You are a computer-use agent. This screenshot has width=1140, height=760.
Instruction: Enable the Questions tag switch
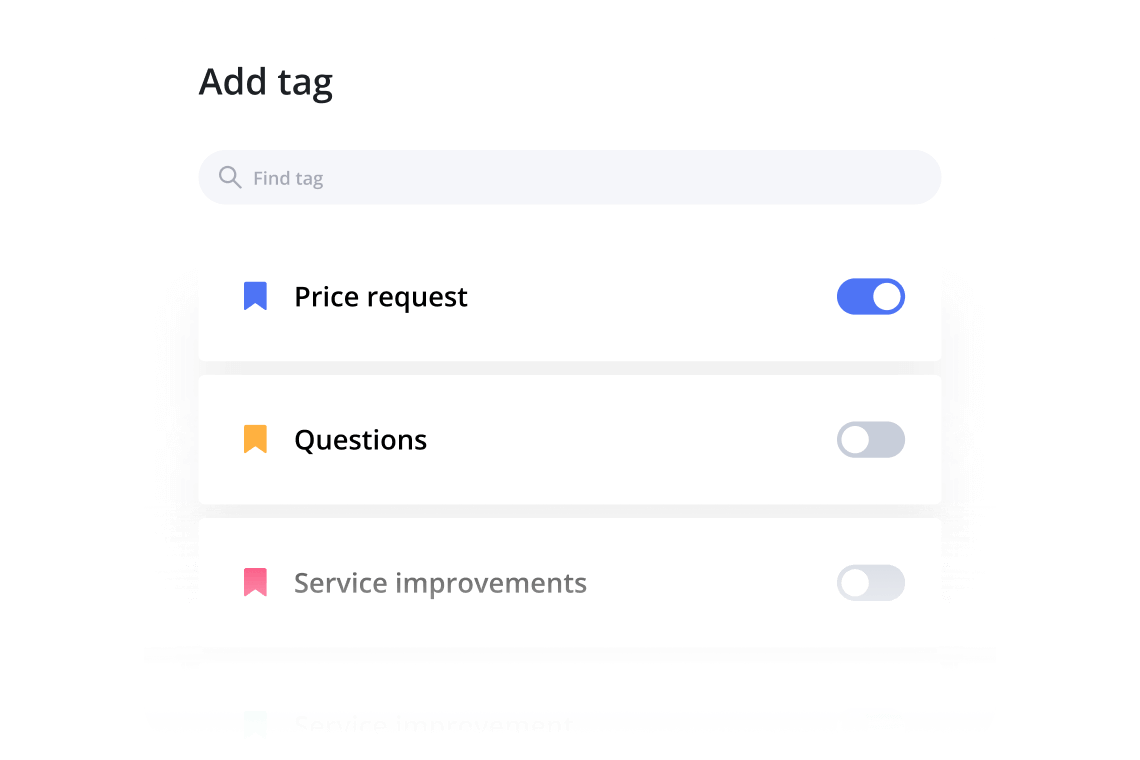click(x=870, y=440)
